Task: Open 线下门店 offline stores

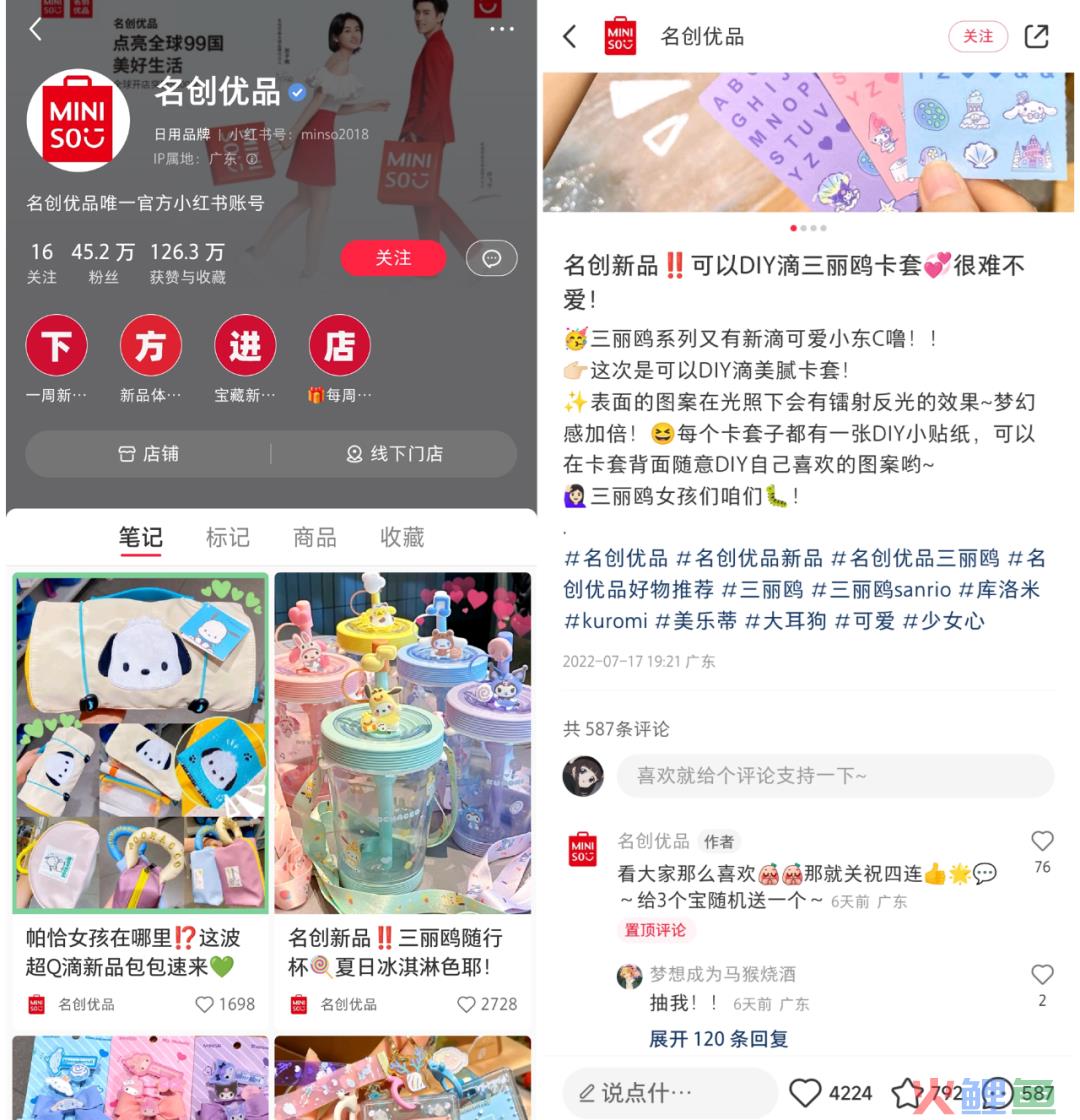Action: (394, 454)
